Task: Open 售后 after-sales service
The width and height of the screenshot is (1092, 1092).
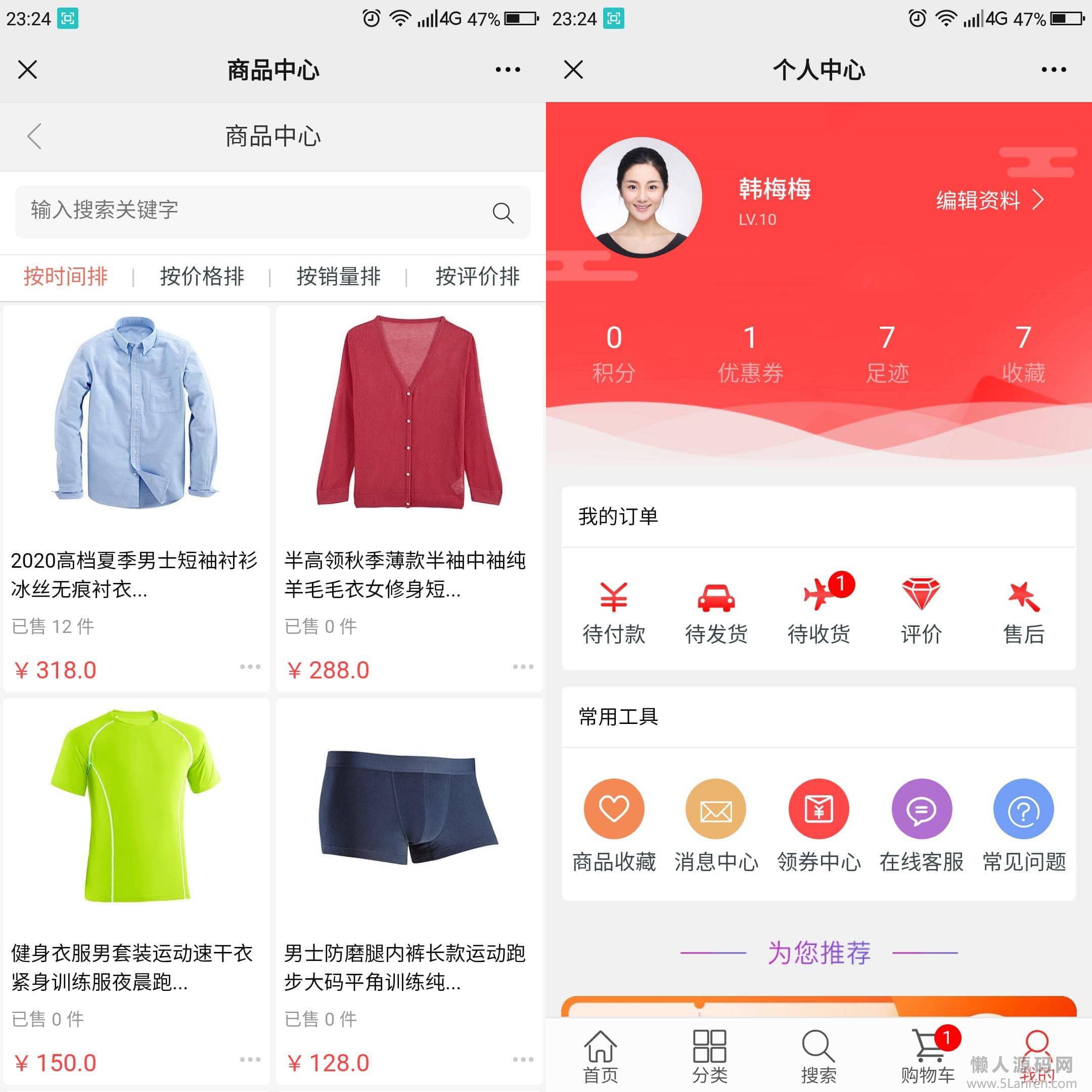Action: click(1024, 612)
